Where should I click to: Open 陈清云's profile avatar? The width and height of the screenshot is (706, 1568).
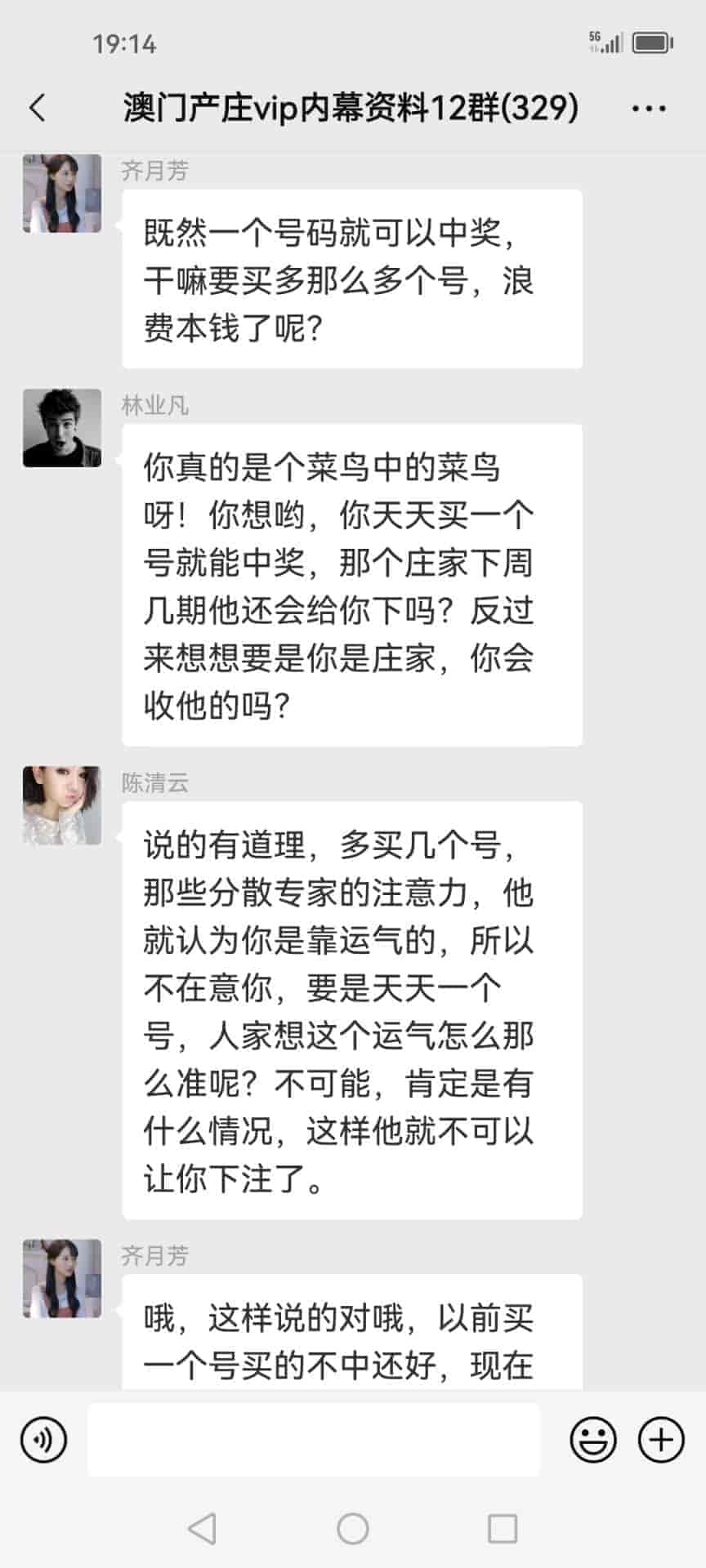point(62,805)
